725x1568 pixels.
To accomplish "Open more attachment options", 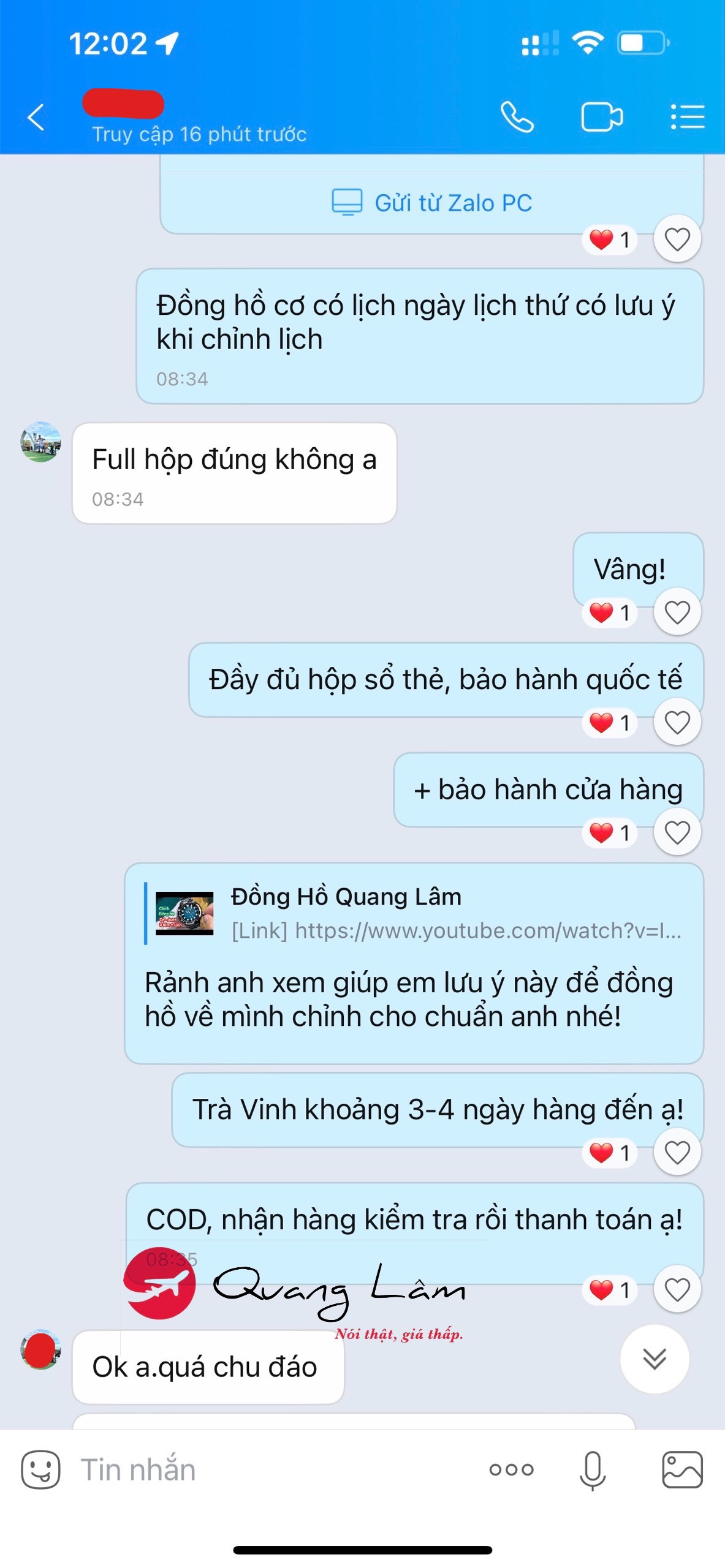I will [x=511, y=1469].
